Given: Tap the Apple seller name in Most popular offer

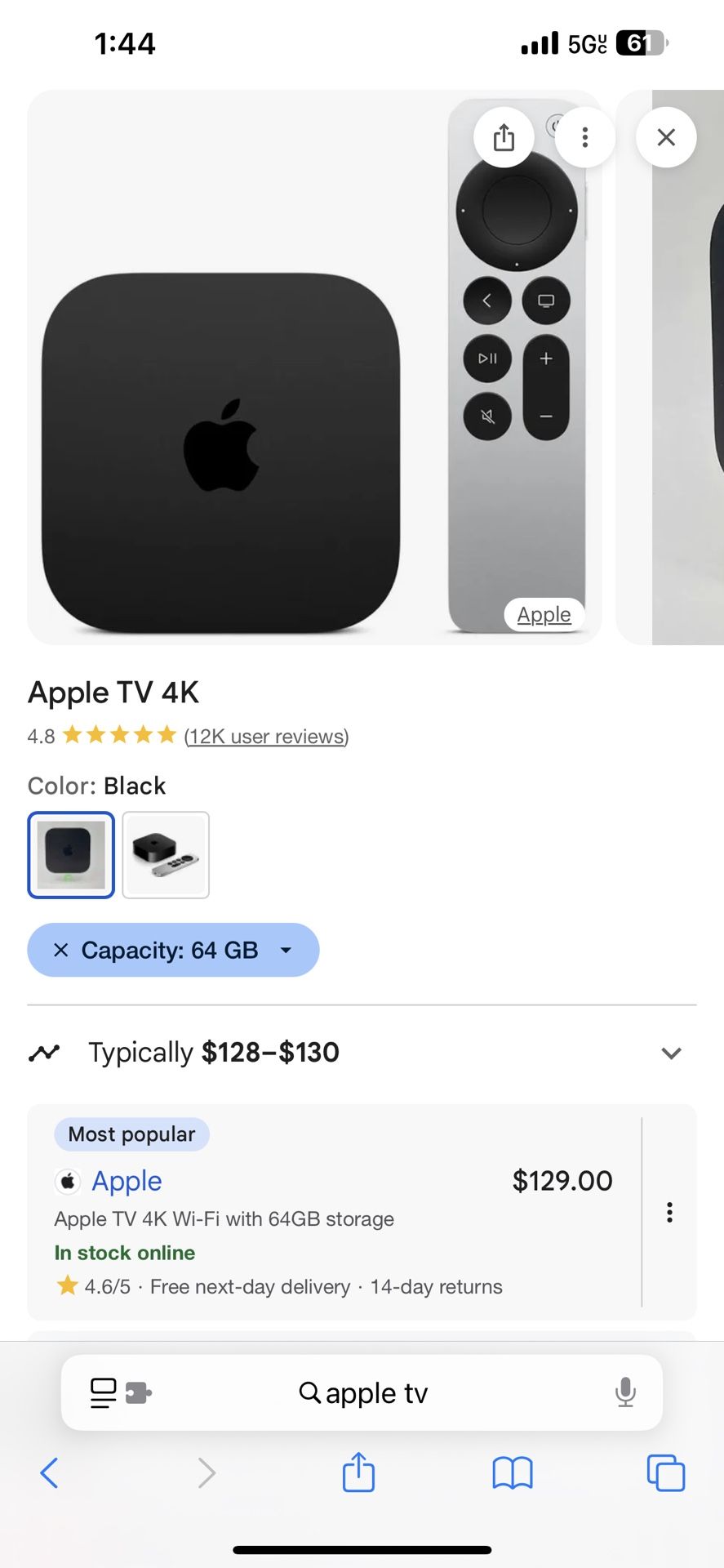Looking at the screenshot, I should 127,1181.
